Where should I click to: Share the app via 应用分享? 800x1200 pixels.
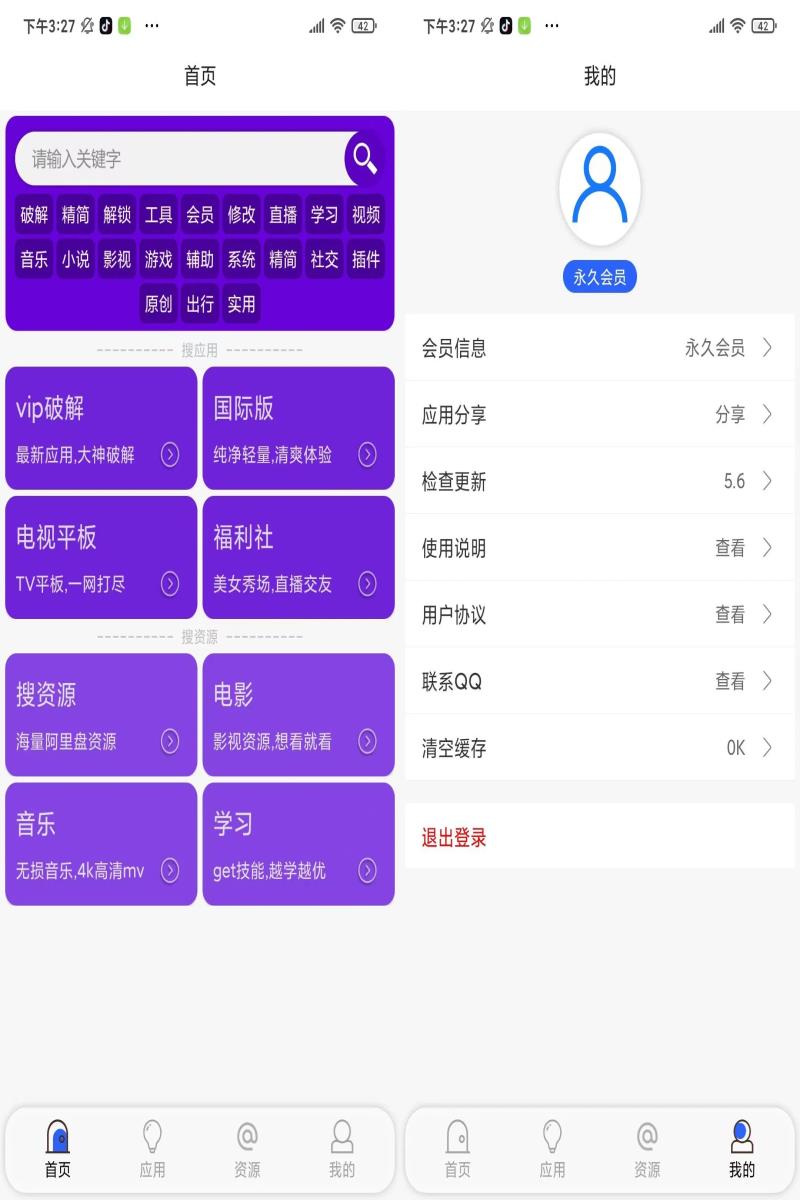599,415
